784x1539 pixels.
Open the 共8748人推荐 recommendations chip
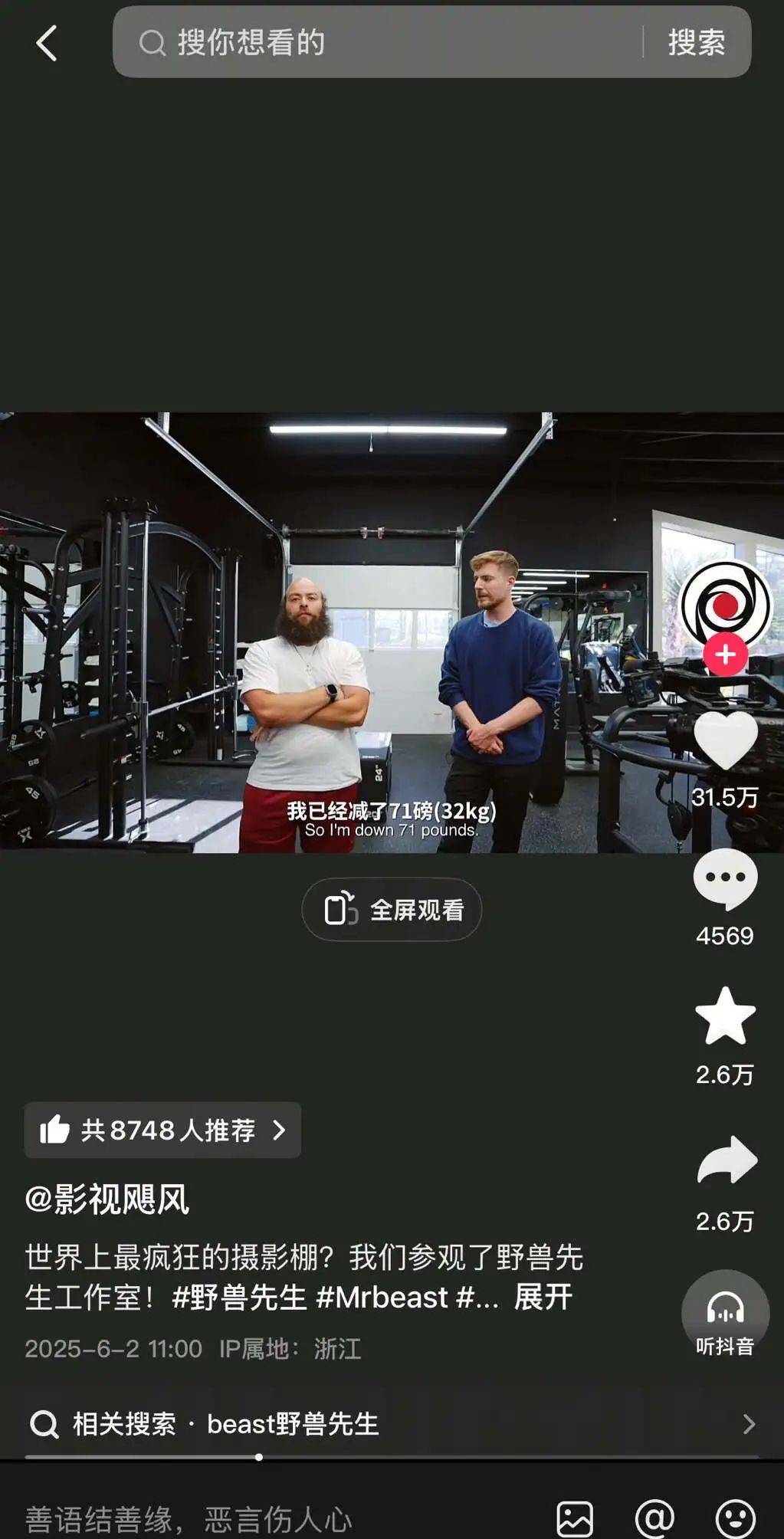click(x=162, y=1130)
